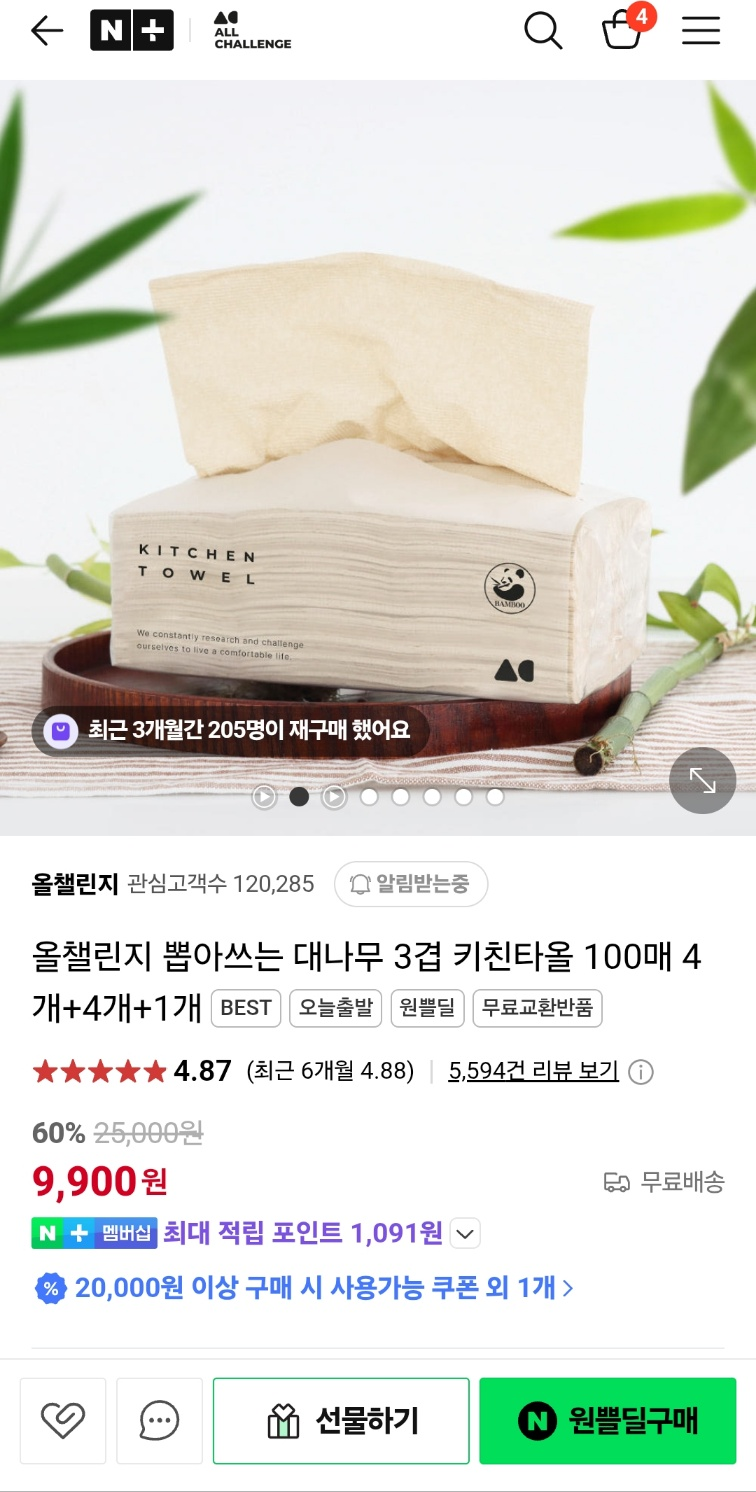Open the review rating info icon
Screen dimensions: 756x1492
640,1072
